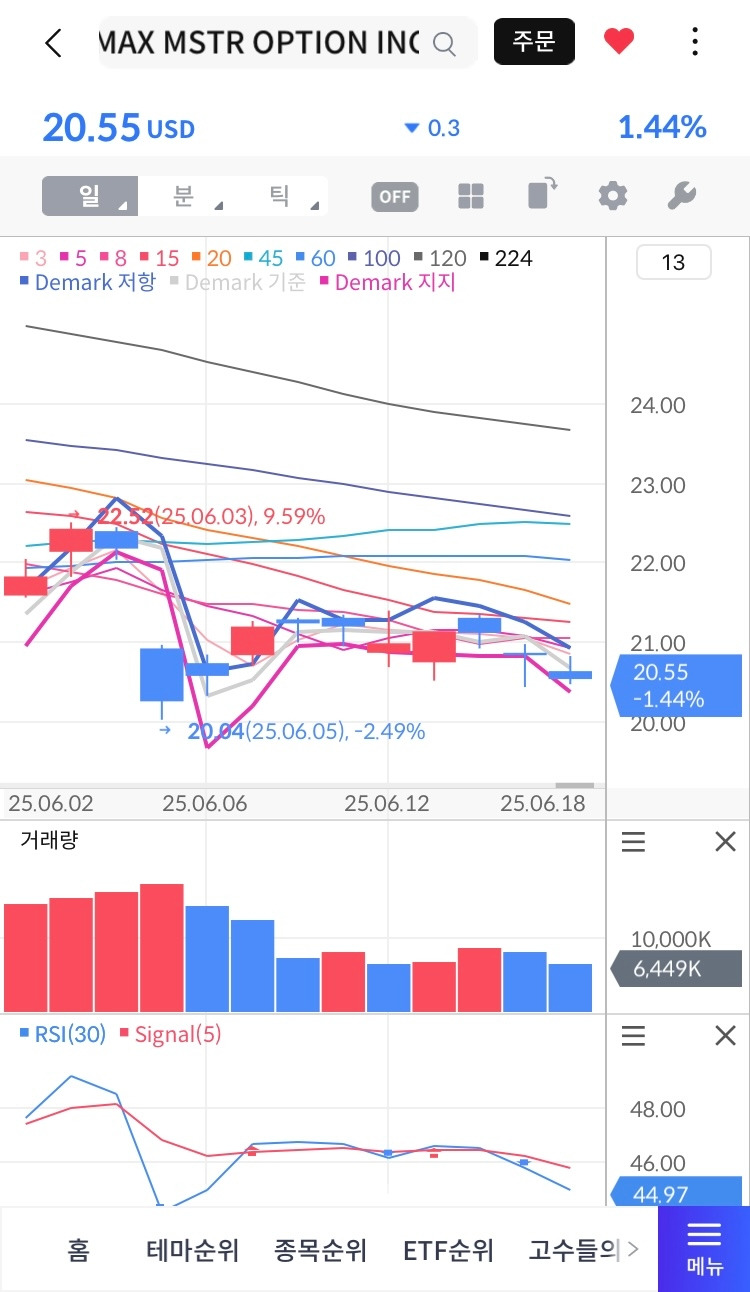Toggle the favorite heart icon
Image resolution: width=750 pixels, height=1292 pixels.
pos(619,42)
